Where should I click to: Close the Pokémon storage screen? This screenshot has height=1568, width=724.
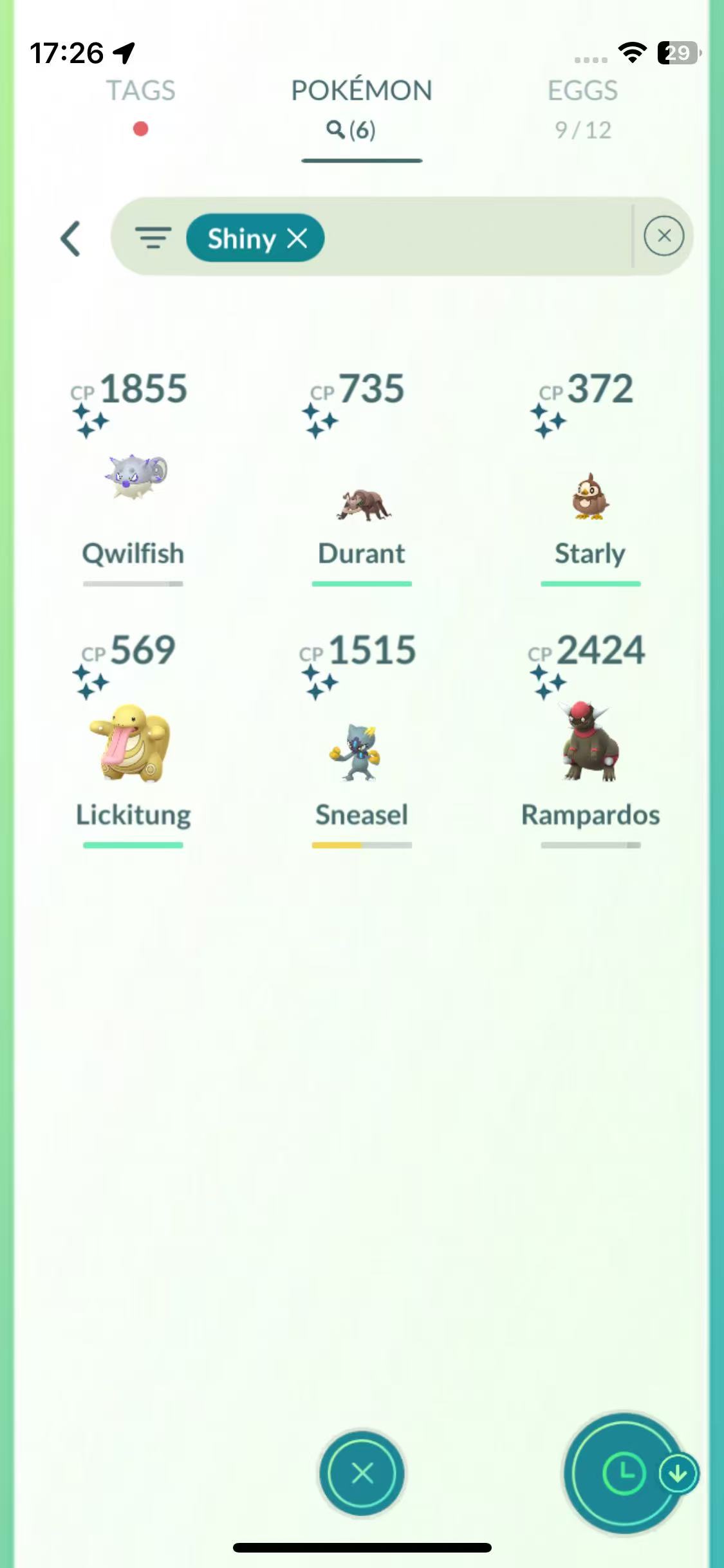tap(362, 1473)
